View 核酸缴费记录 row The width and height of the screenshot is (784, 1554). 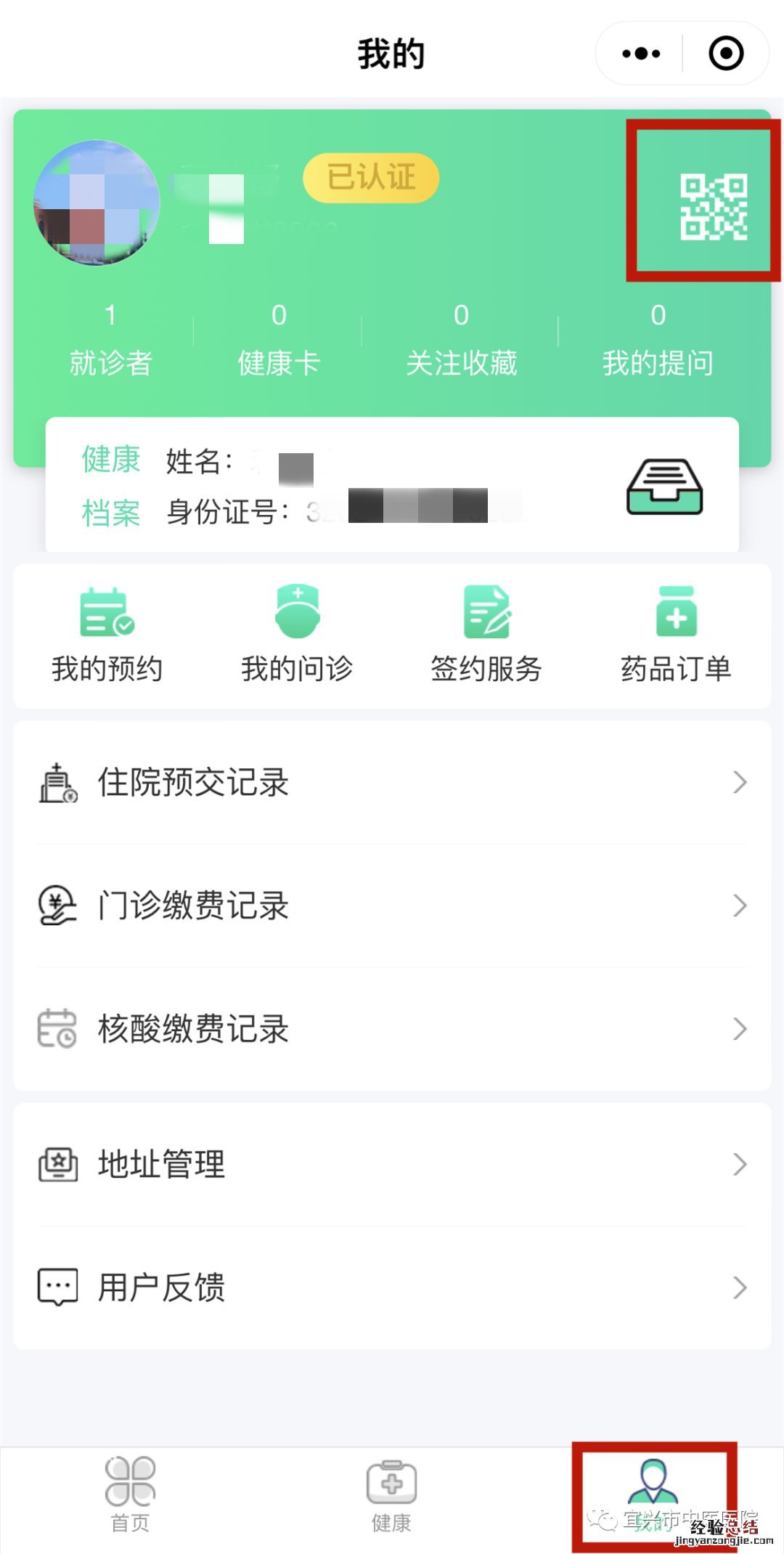click(x=392, y=1029)
